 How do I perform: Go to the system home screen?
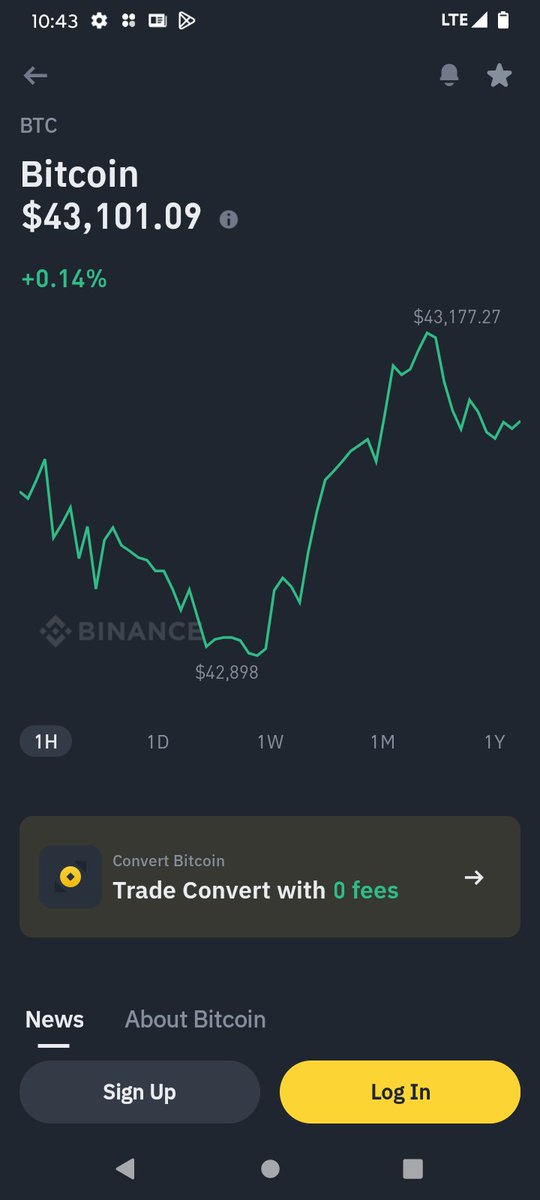tap(270, 1168)
